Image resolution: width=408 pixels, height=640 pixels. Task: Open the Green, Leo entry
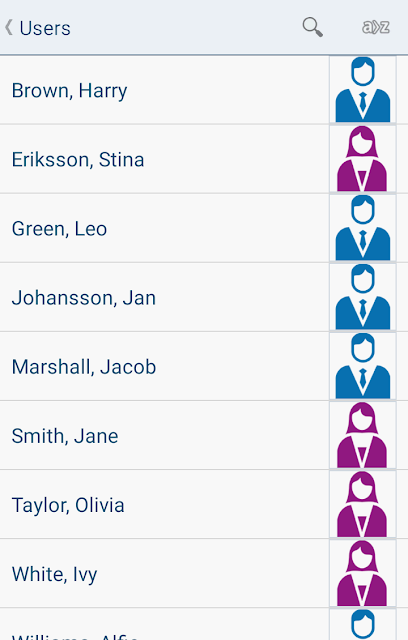coord(204,229)
